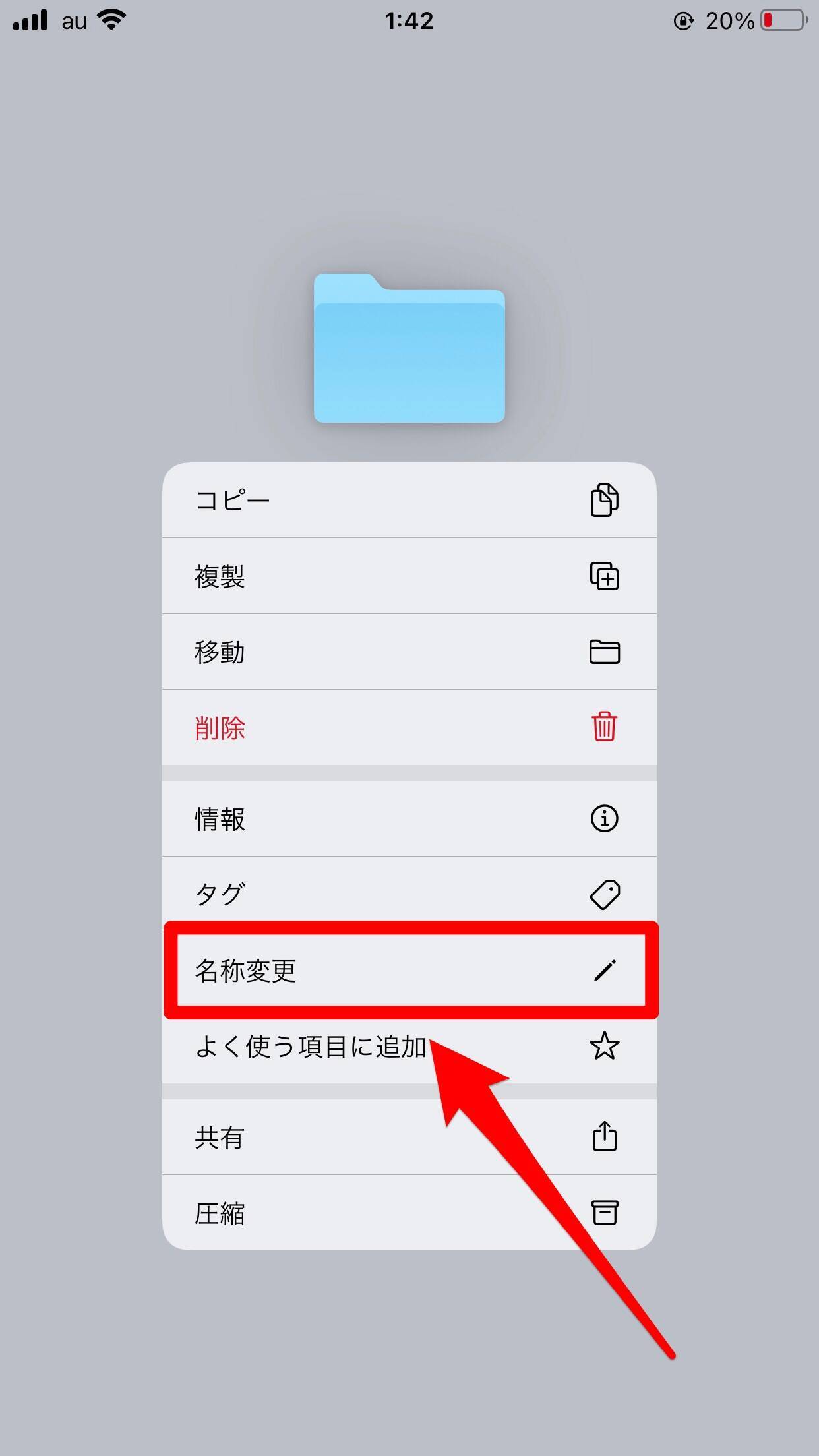
Task: Select コピー to copy the folder
Action: (409, 500)
